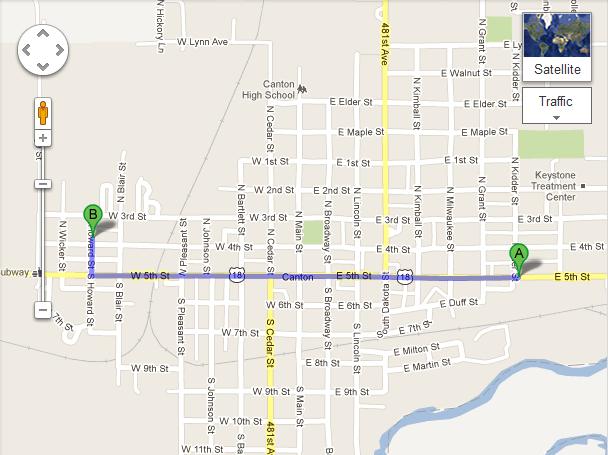
Task: Expand the Traffic dropdown
Action: (556, 107)
